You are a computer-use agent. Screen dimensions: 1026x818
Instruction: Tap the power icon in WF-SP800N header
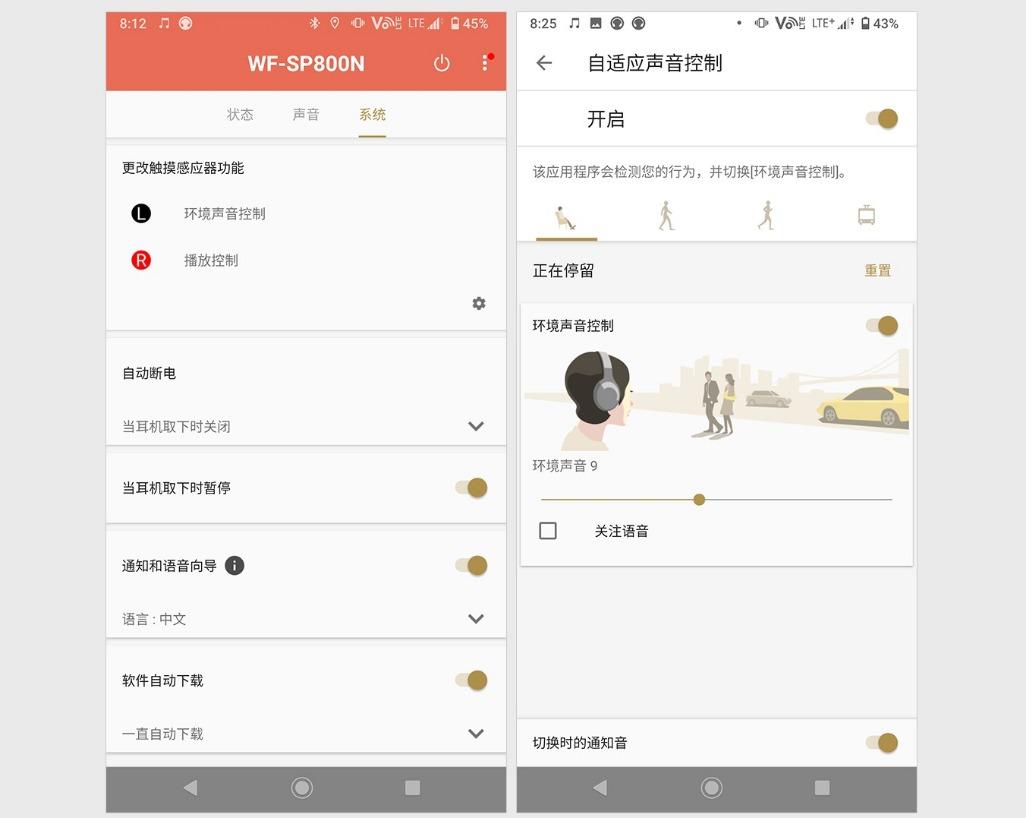[441, 63]
